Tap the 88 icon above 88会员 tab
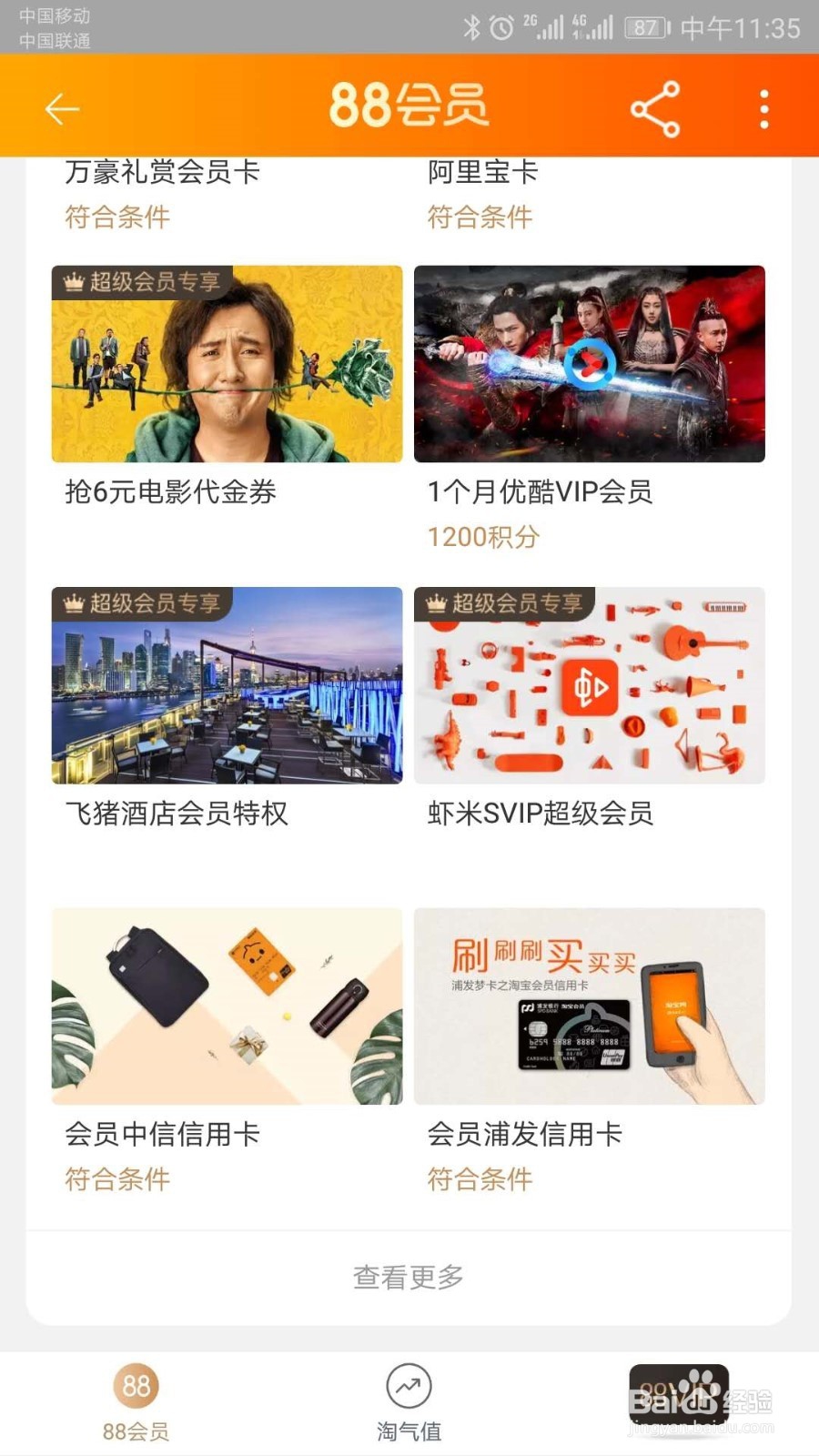Screen dimensions: 819x1456 [x=136, y=1387]
